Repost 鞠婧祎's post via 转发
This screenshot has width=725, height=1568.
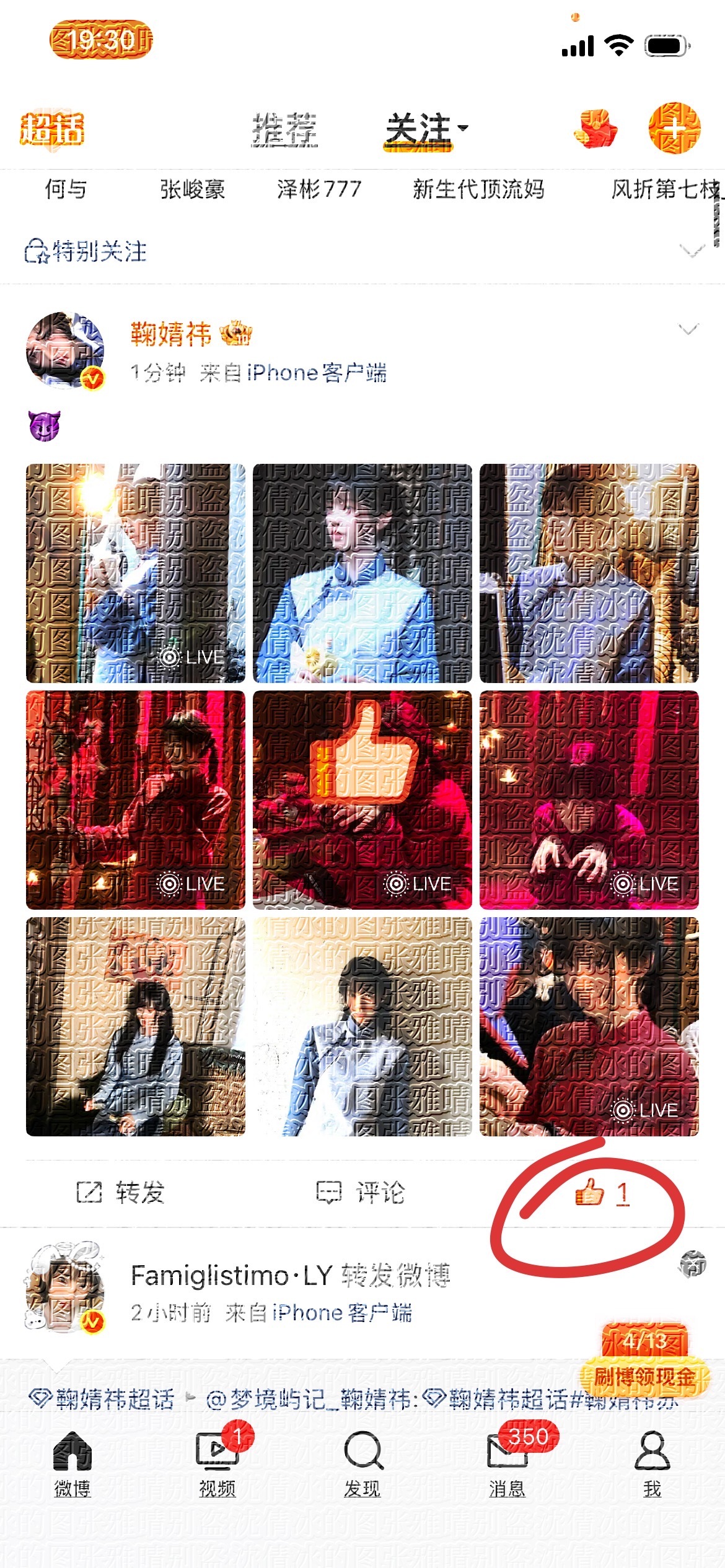point(120,1192)
